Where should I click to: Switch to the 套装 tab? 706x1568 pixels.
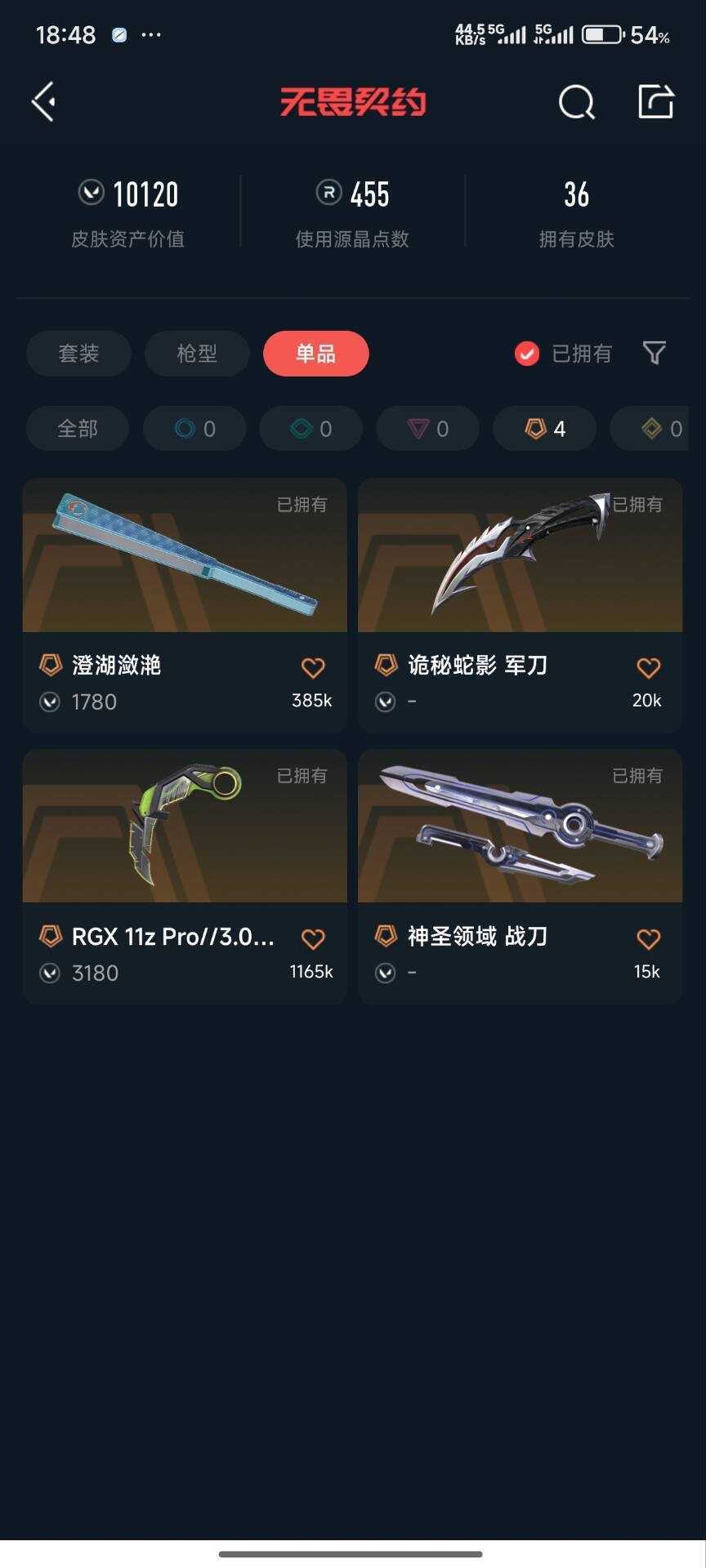pyautogui.click(x=78, y=354)
